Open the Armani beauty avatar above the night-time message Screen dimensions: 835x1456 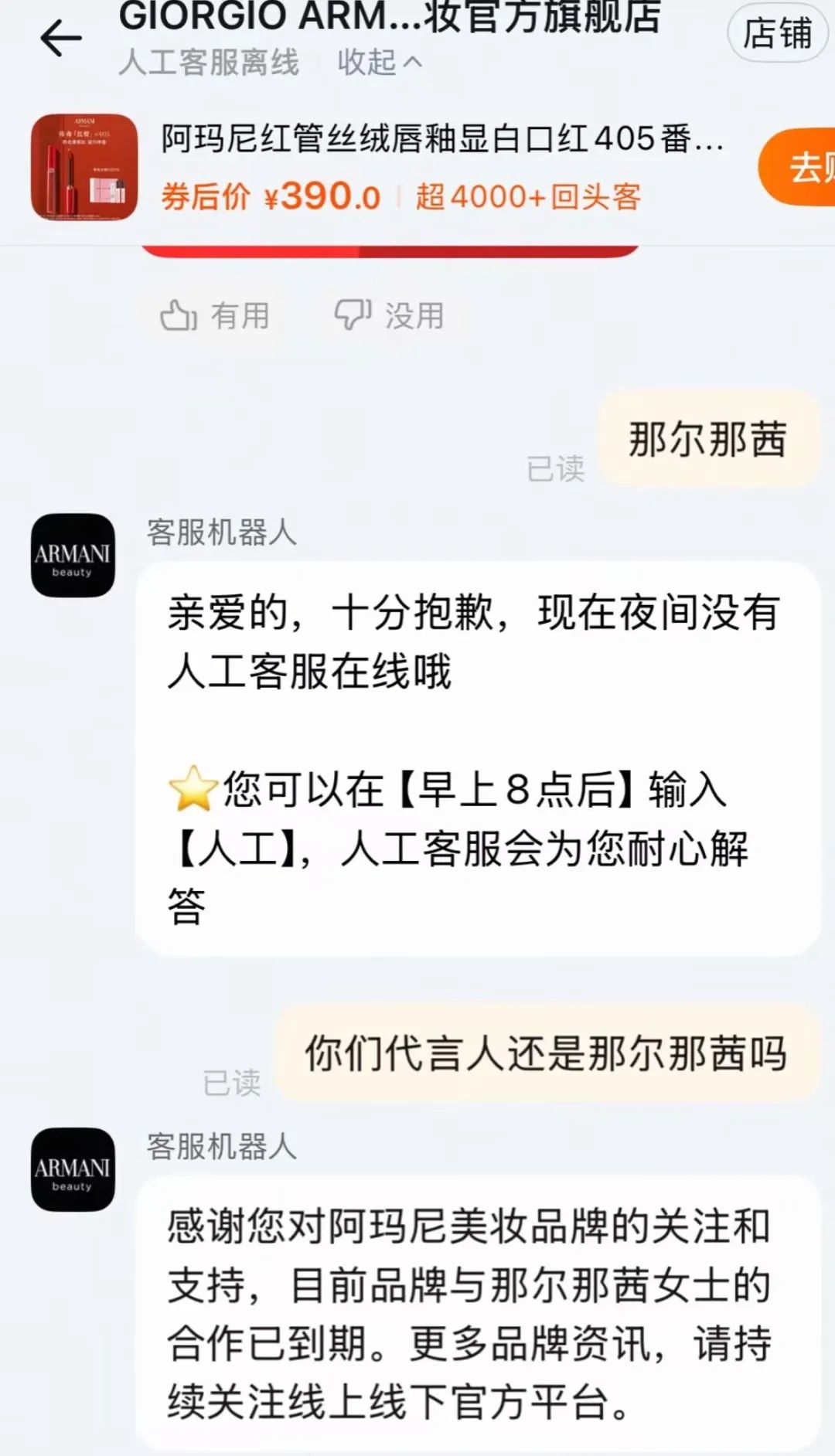point(73,556)
